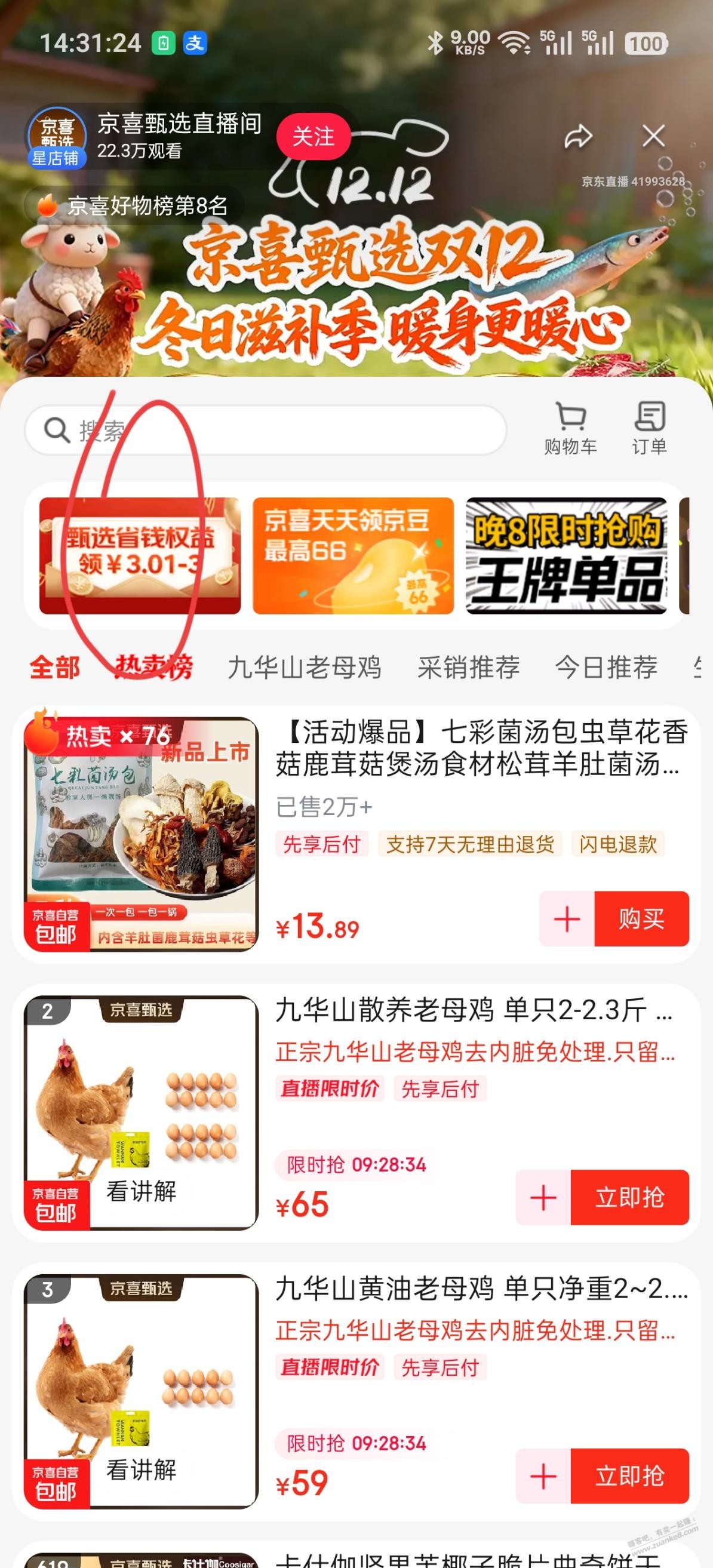The image size is (713, 1568).
Task: Open the 京喜好物榜第8名 ranking badge
Action: click(134, 206)
